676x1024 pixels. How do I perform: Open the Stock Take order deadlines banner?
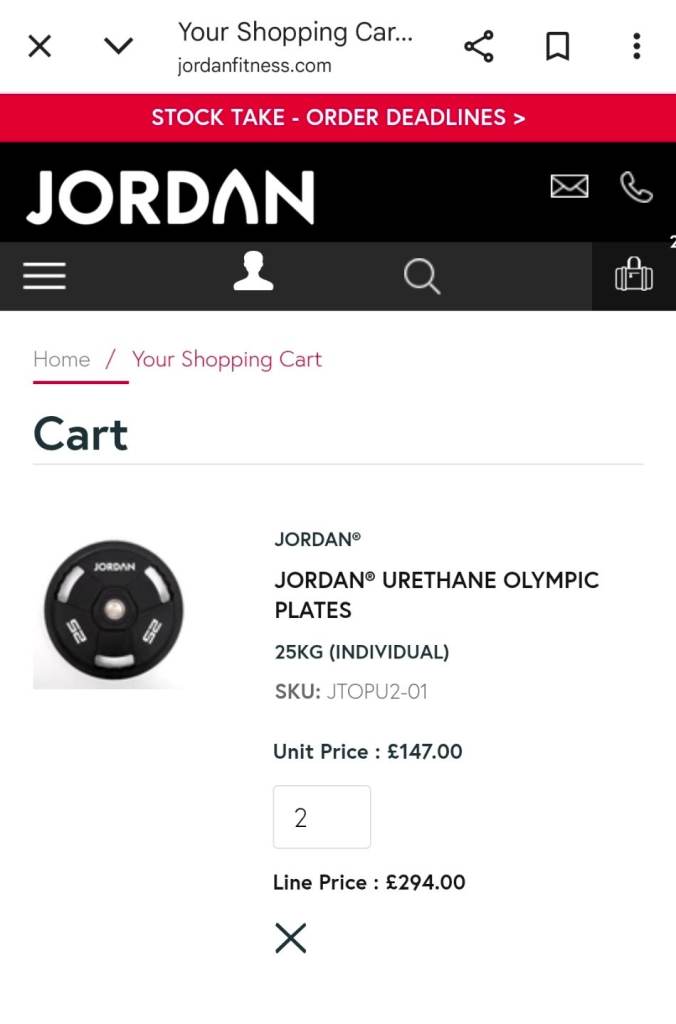click(x=338, y=117)
